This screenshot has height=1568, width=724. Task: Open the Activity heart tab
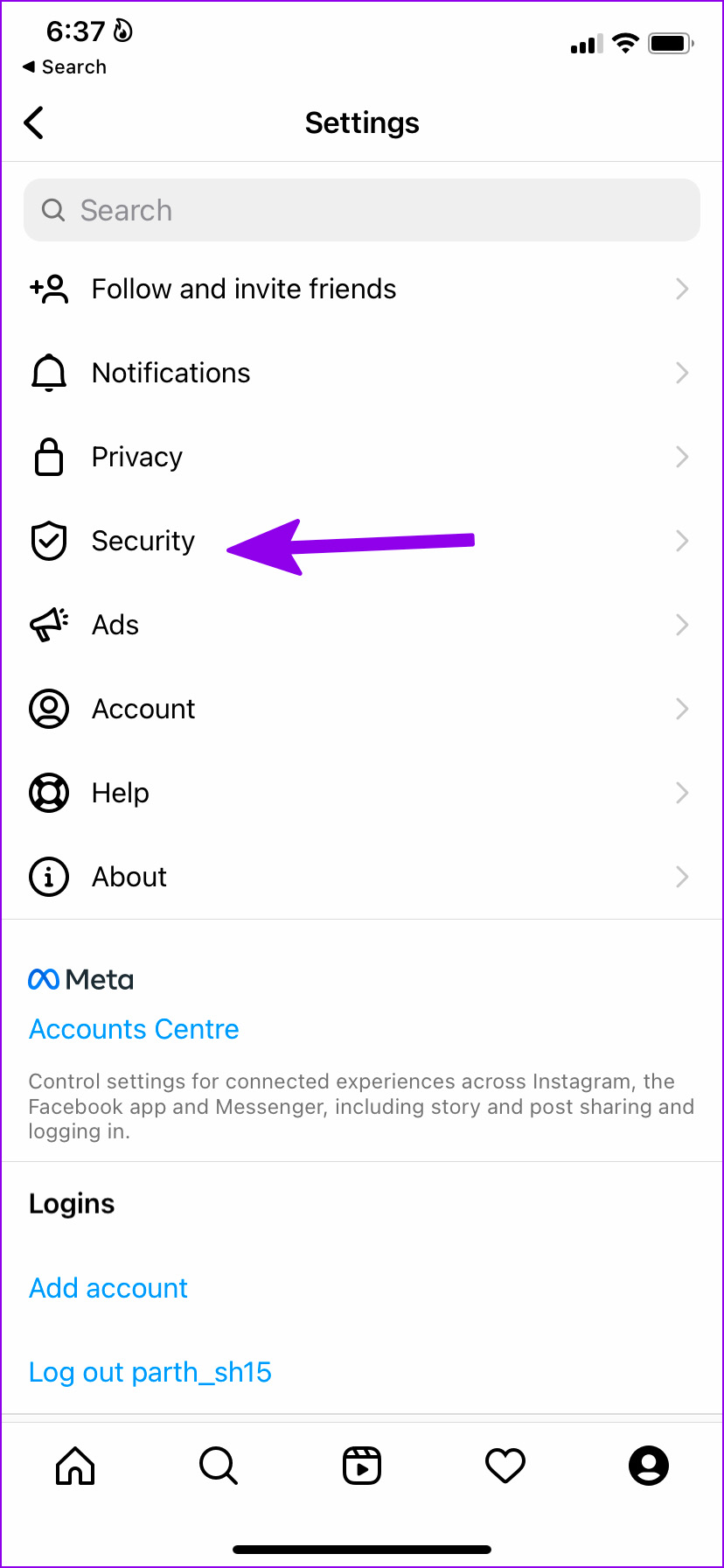505,1465
